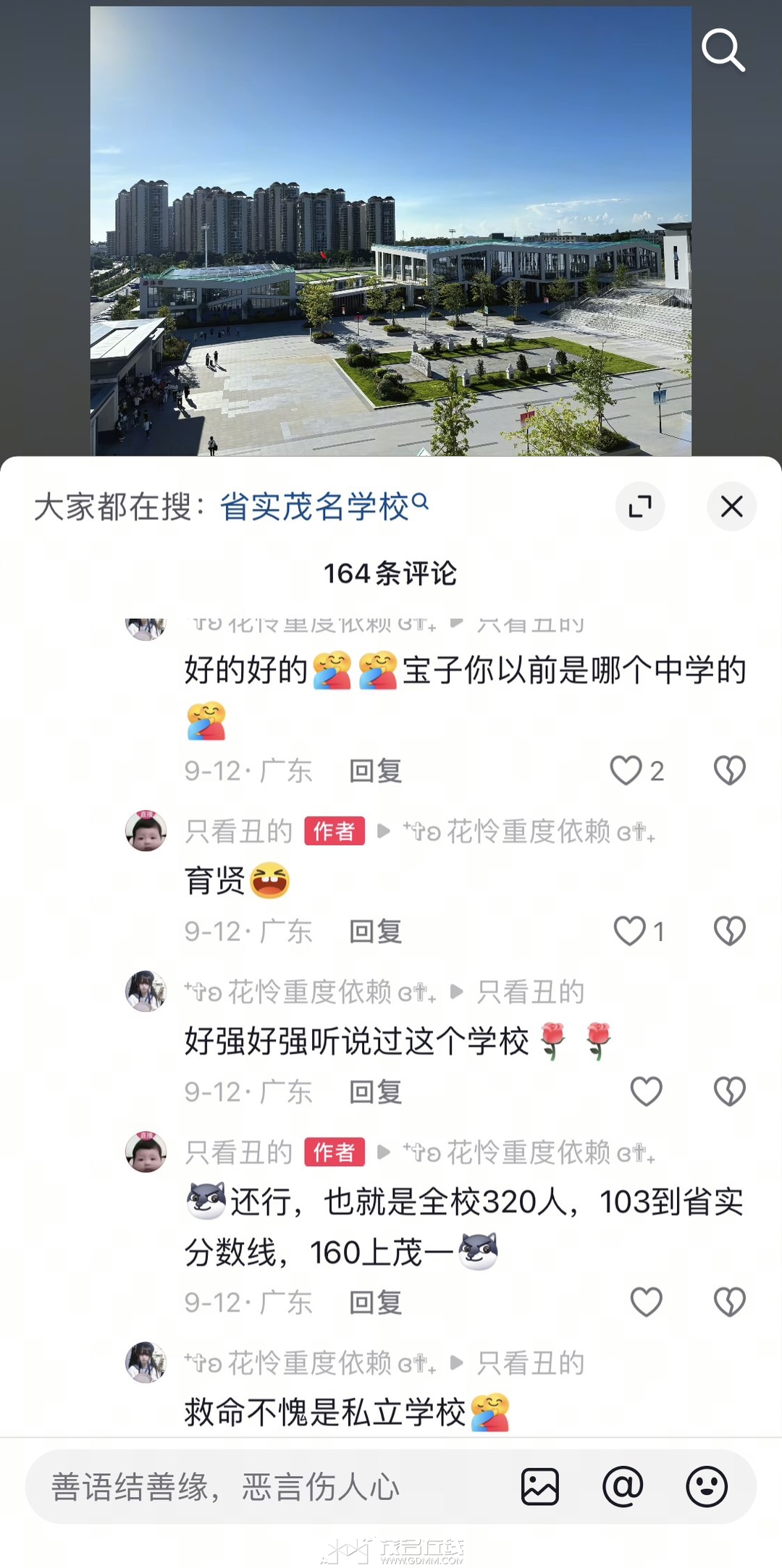Reply to the comment 好强好强听说过这个学校
The height and width of the screenshot is (1568, 782).
375,1092
